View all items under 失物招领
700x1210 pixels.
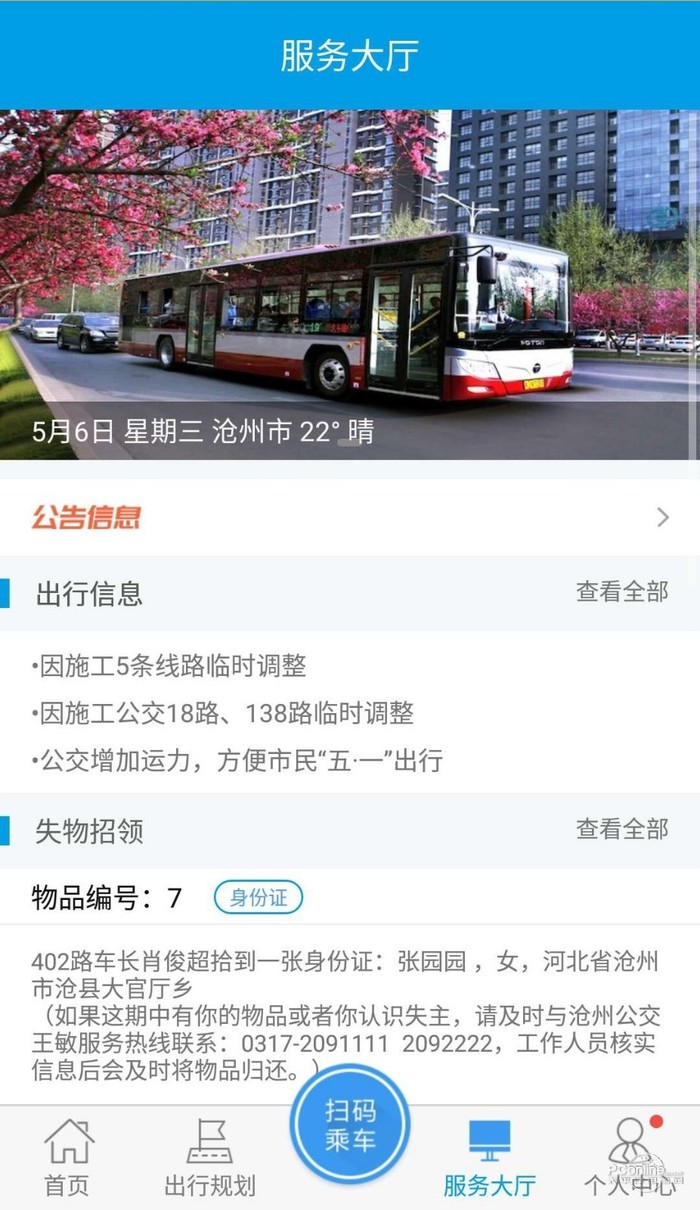(x=621, y=829)
